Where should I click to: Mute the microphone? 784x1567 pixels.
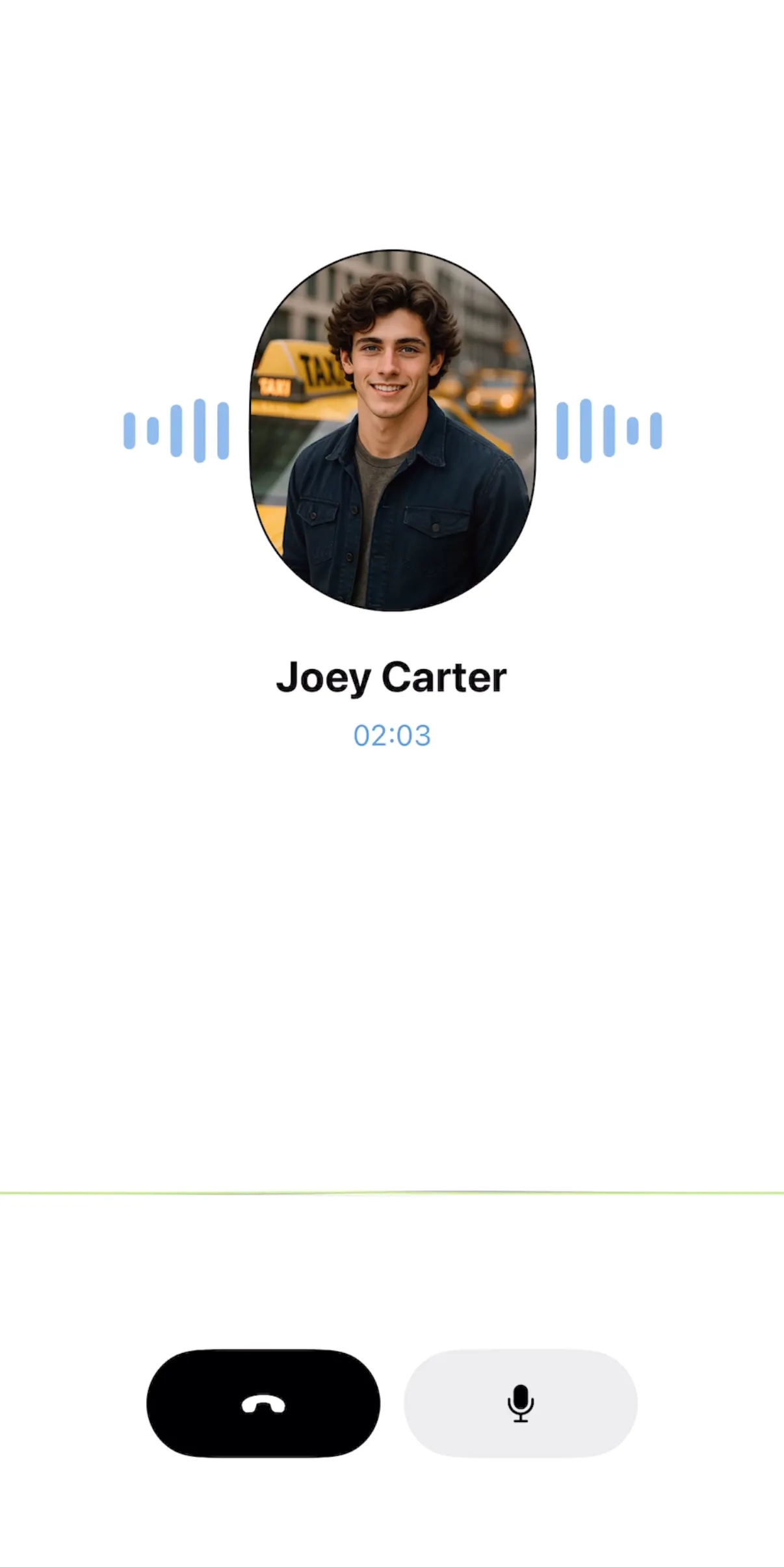(520, 1402)
